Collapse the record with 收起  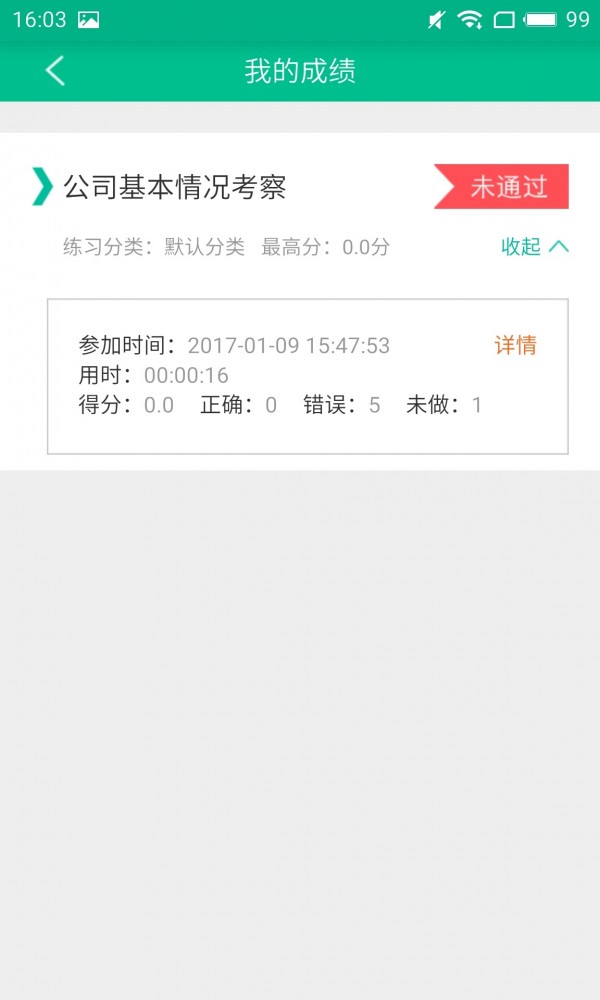click(535, 247)
